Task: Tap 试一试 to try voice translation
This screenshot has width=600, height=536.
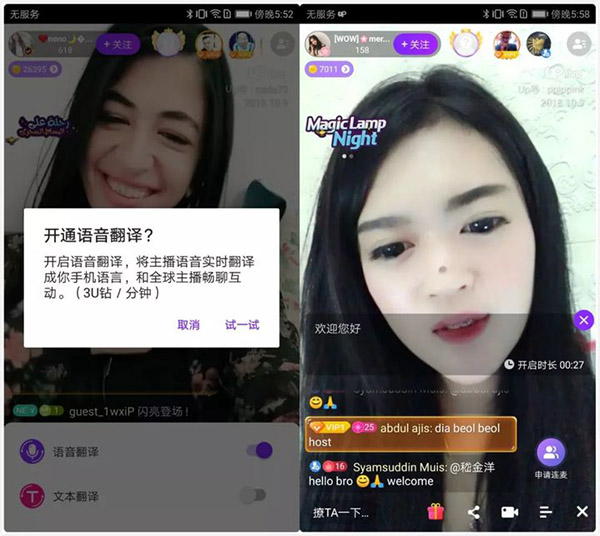Action: (x=241, y=325)
